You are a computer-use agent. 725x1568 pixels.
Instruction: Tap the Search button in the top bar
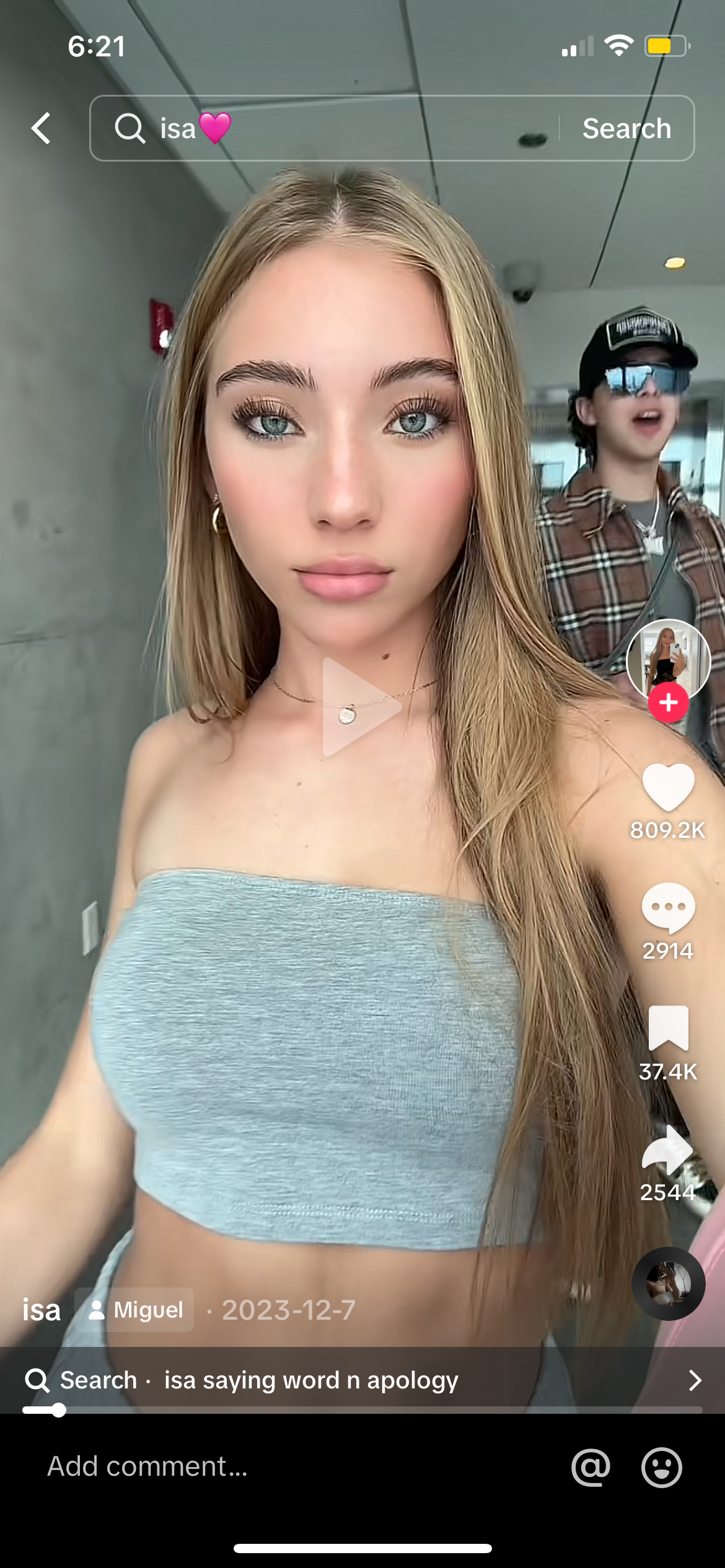point(626,128)
